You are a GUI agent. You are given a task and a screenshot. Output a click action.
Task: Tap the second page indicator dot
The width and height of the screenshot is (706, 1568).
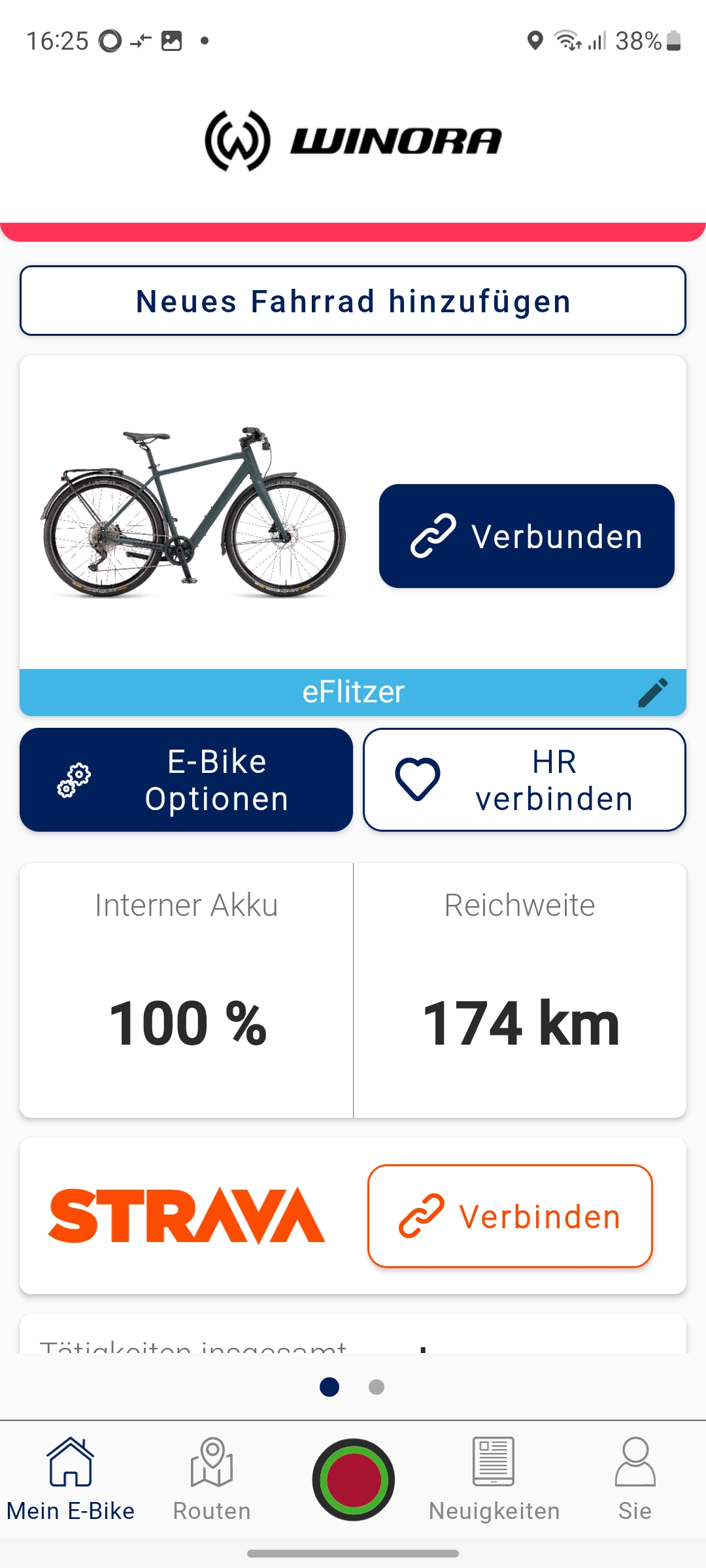377,1386
